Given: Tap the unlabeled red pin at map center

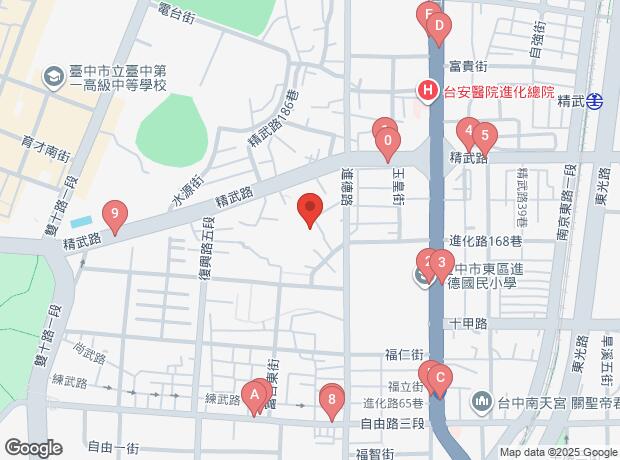Looking at the screenshot, I should point(310,209).
